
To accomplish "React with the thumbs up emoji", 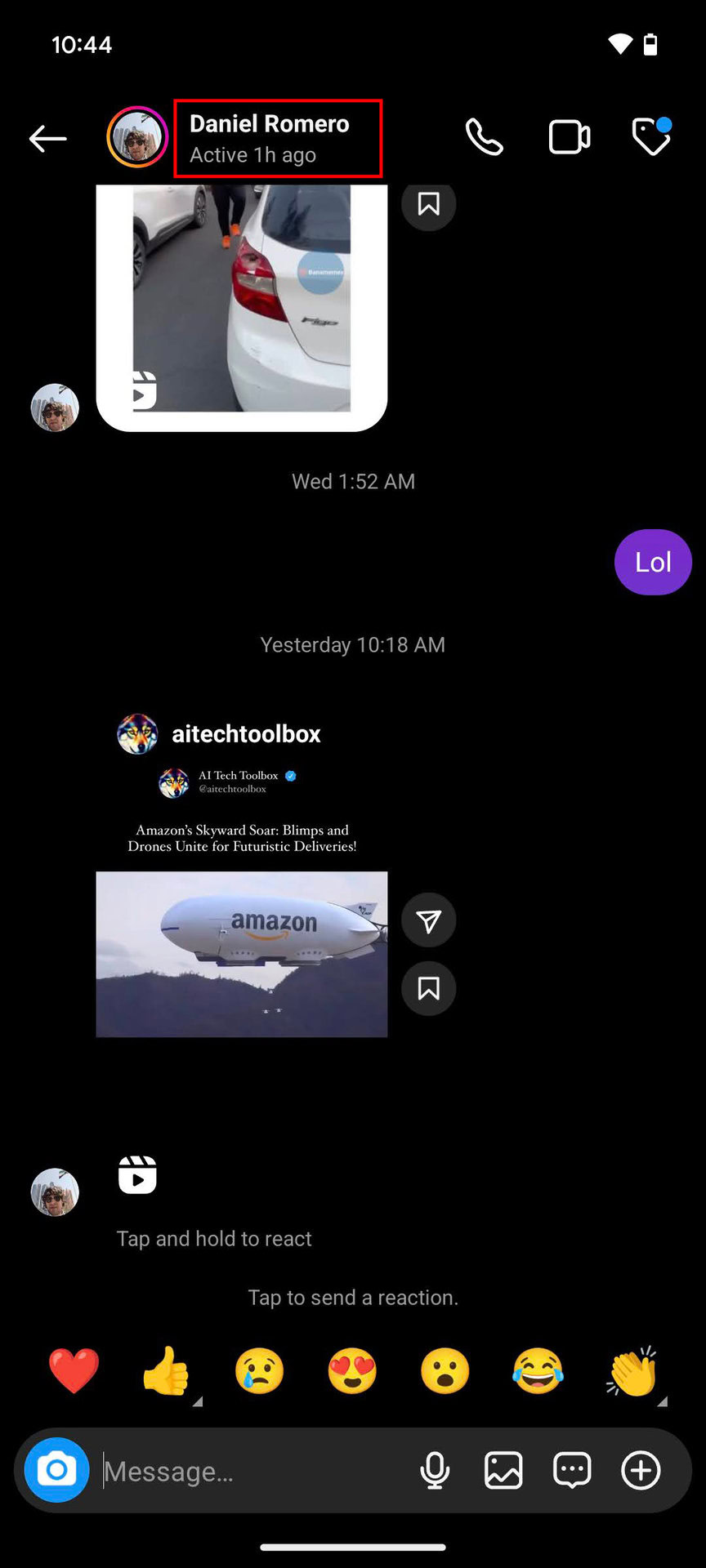I will coord(167,1370).
